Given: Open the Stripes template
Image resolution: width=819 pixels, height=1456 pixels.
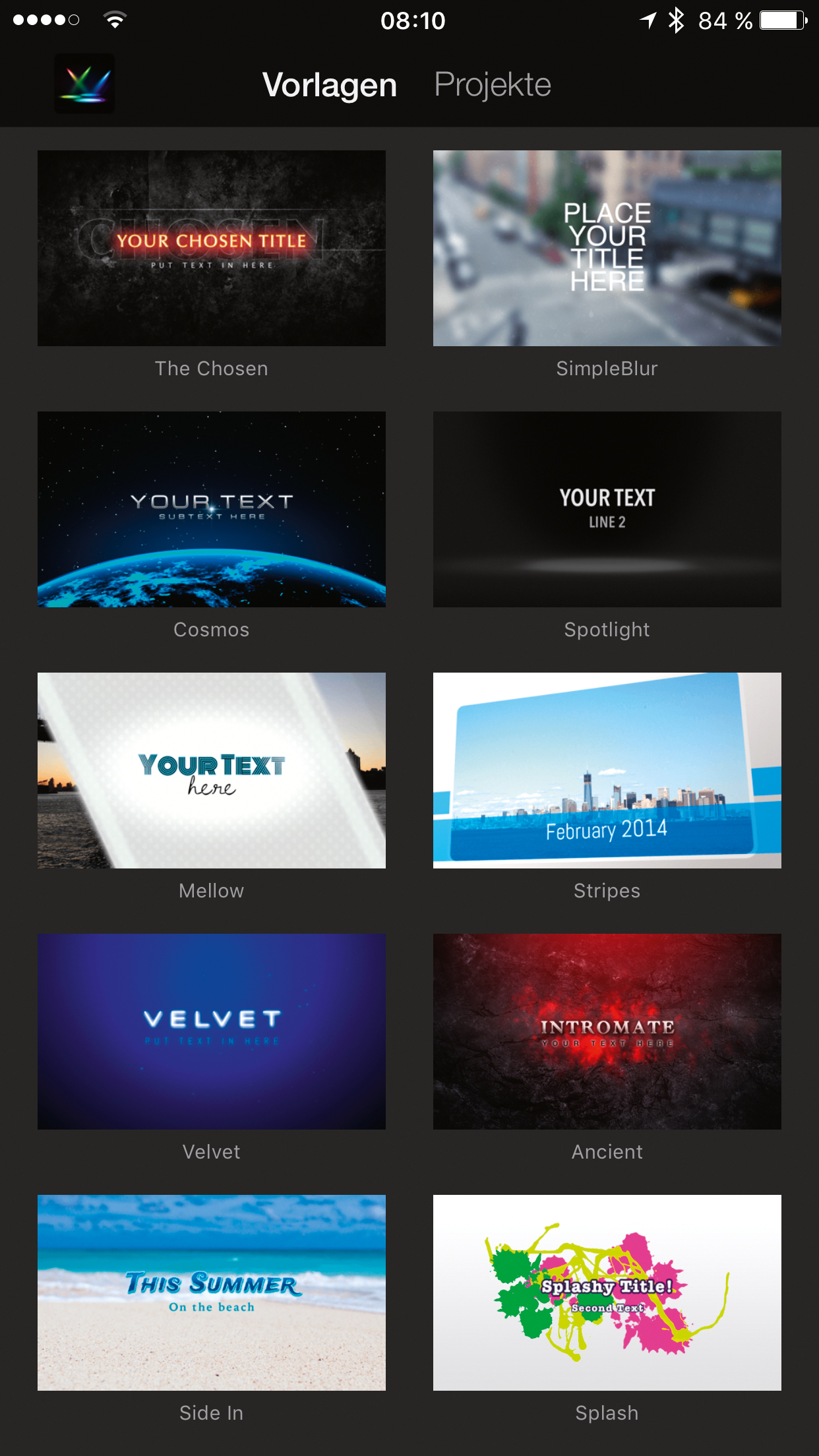Looking at the screenshot, I should click(x=607, y=770).
